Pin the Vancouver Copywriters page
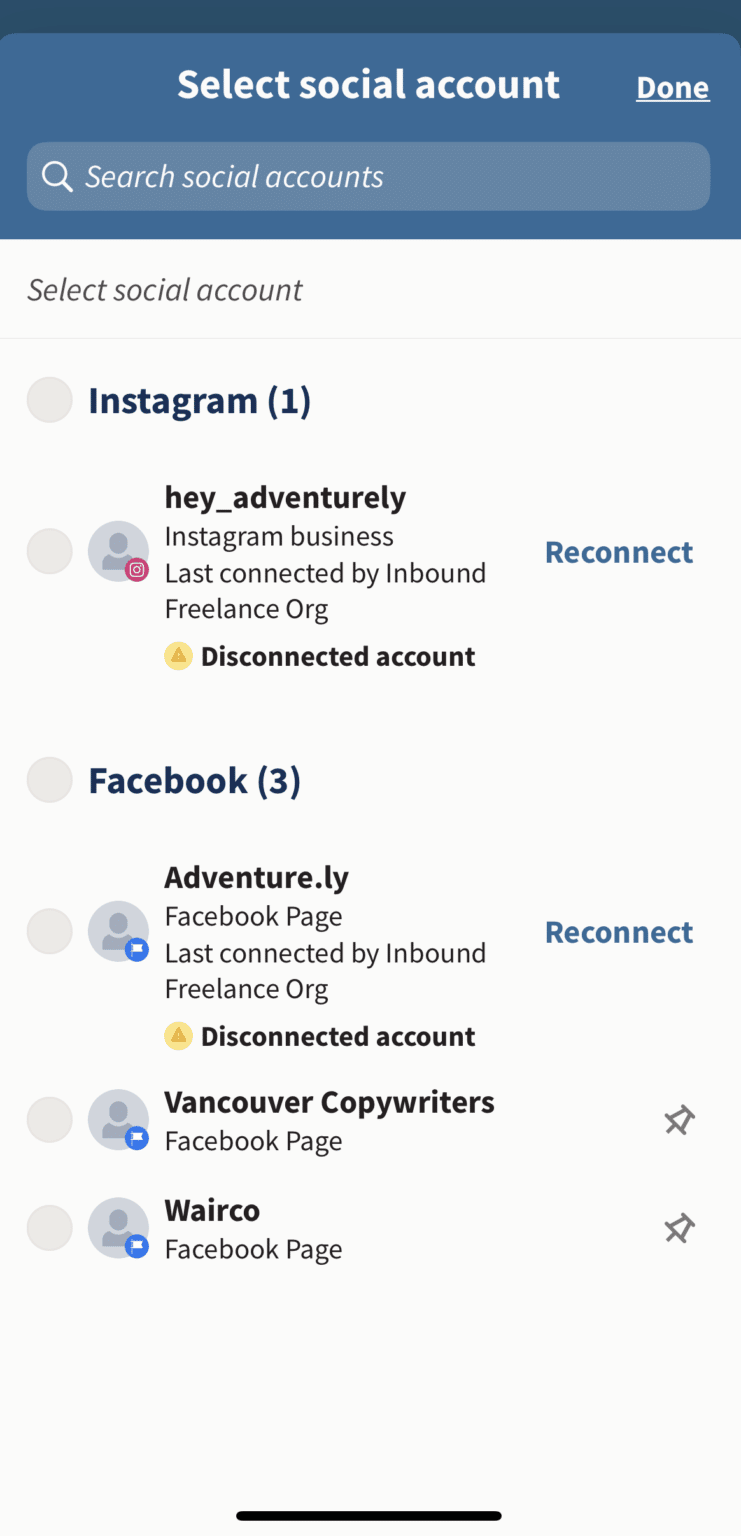This screenshot has height=1536, width=741. (x=679, y=1120)
